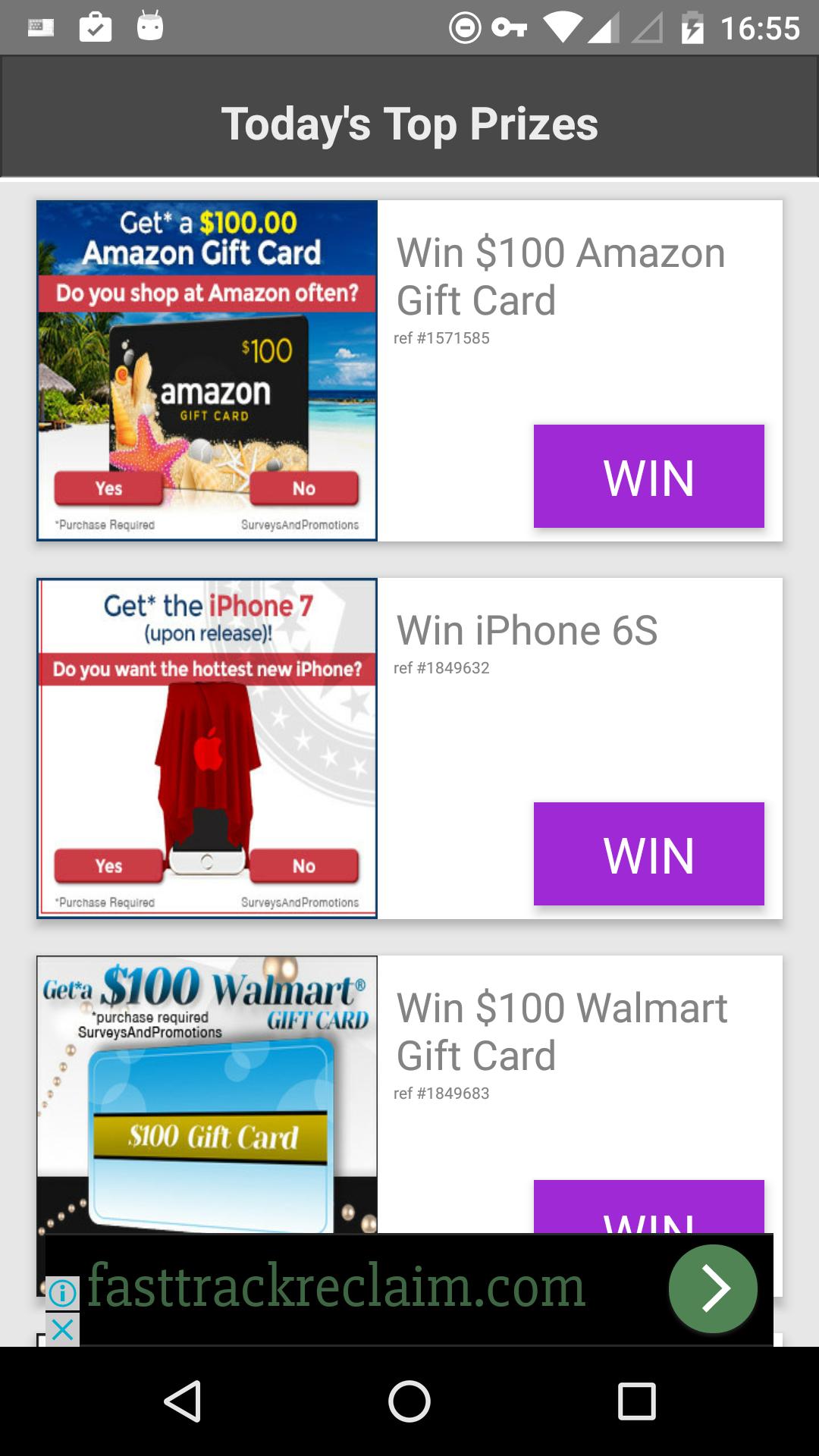Open the fasttrackreclaim.com link
The image size is (819, 1456).
point(334,1288)
